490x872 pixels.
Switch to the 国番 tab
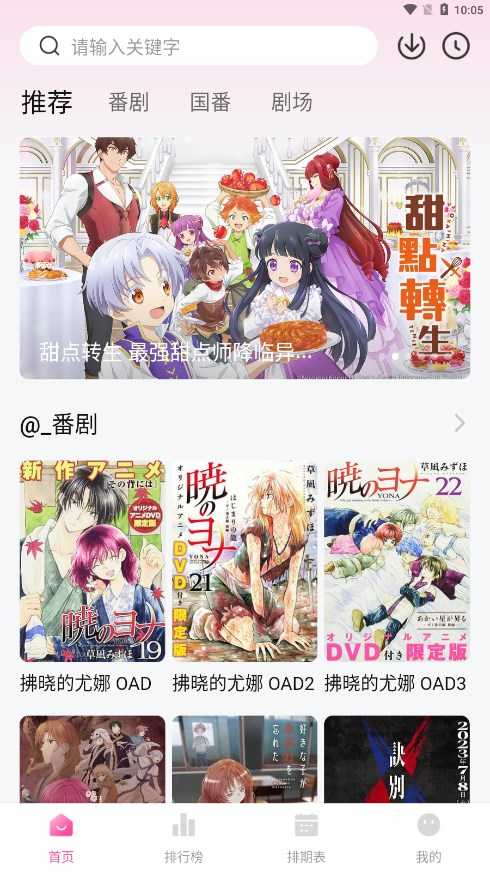pos(210,102)
